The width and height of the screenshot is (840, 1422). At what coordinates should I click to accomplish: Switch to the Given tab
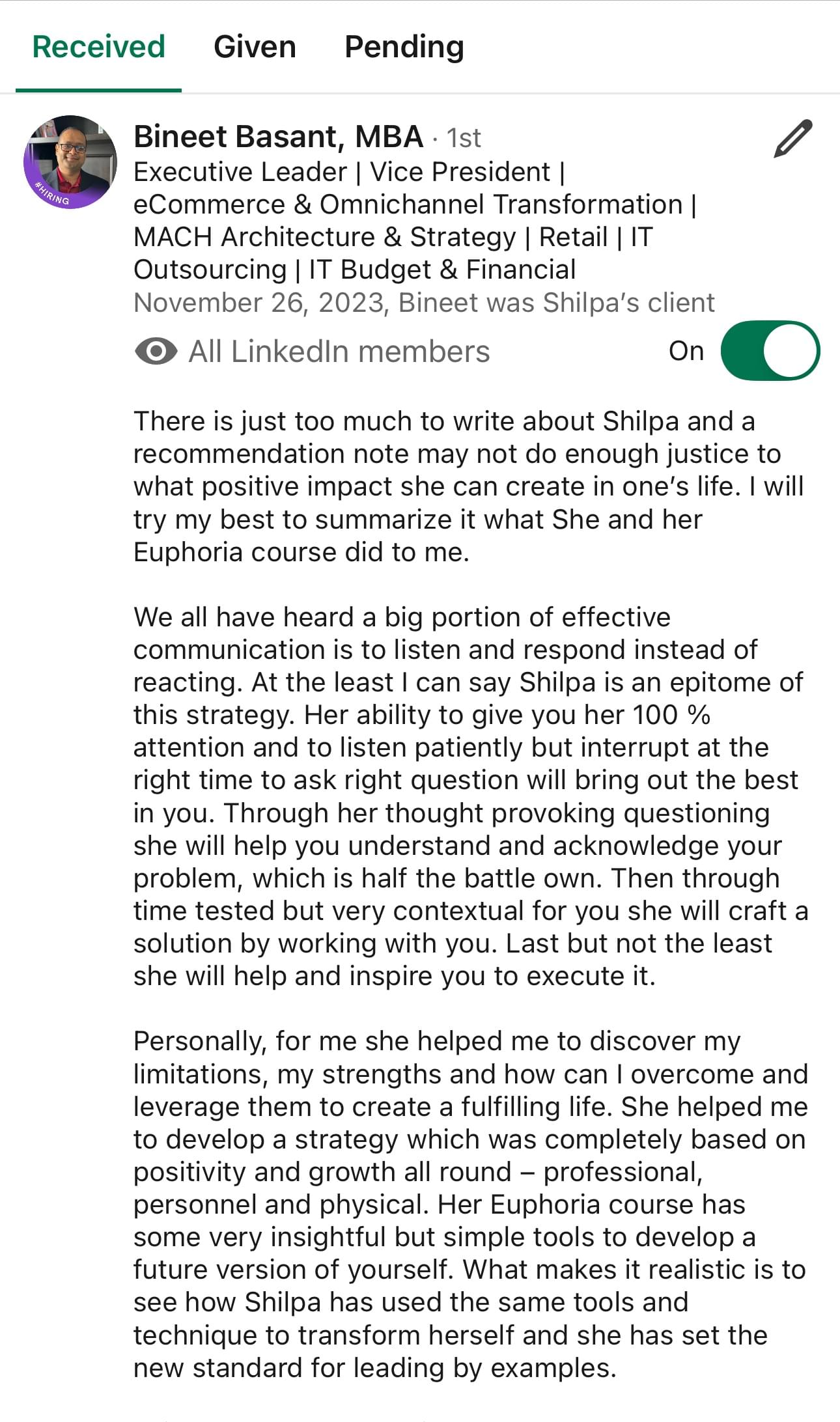[x=255, y=47]
